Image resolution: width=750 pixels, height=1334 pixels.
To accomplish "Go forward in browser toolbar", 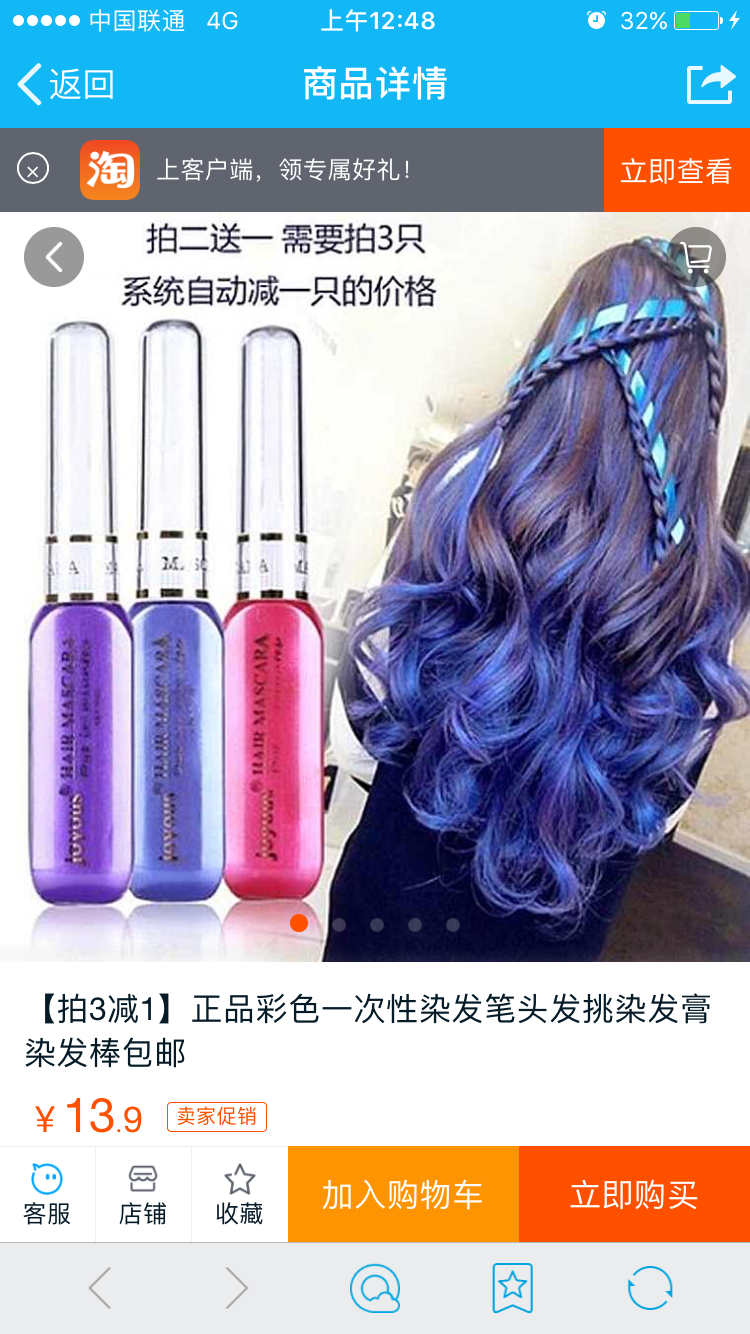I will coord(236,1288).
